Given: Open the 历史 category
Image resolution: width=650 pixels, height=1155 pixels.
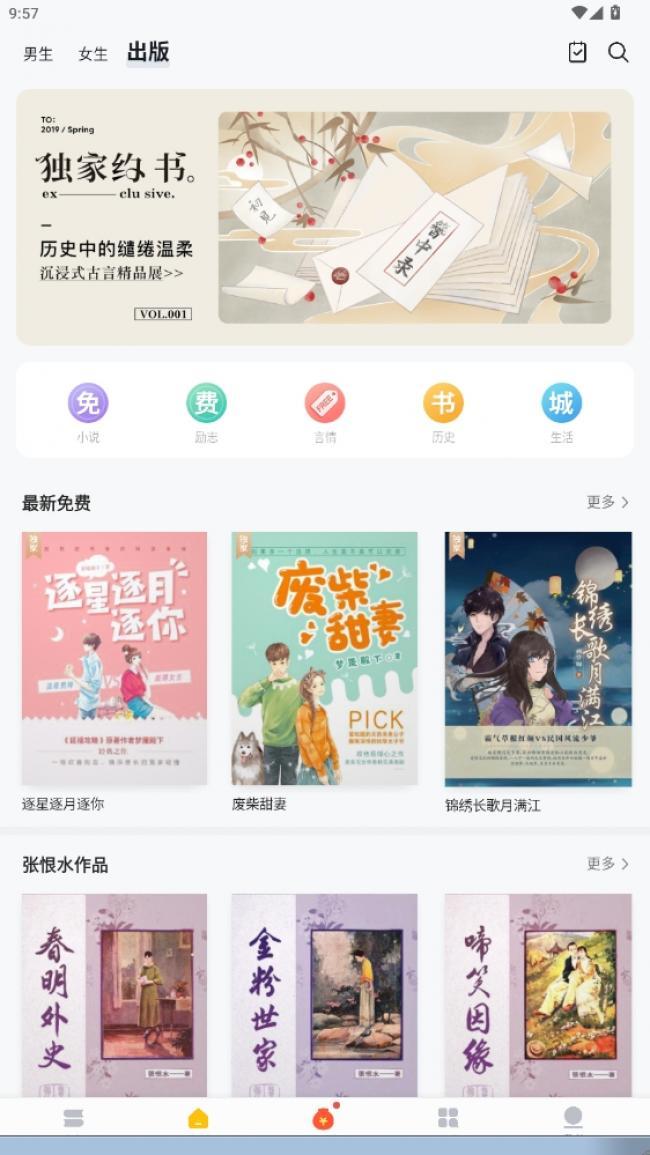Looking at the screenshot, I should [x=443, y=412].
